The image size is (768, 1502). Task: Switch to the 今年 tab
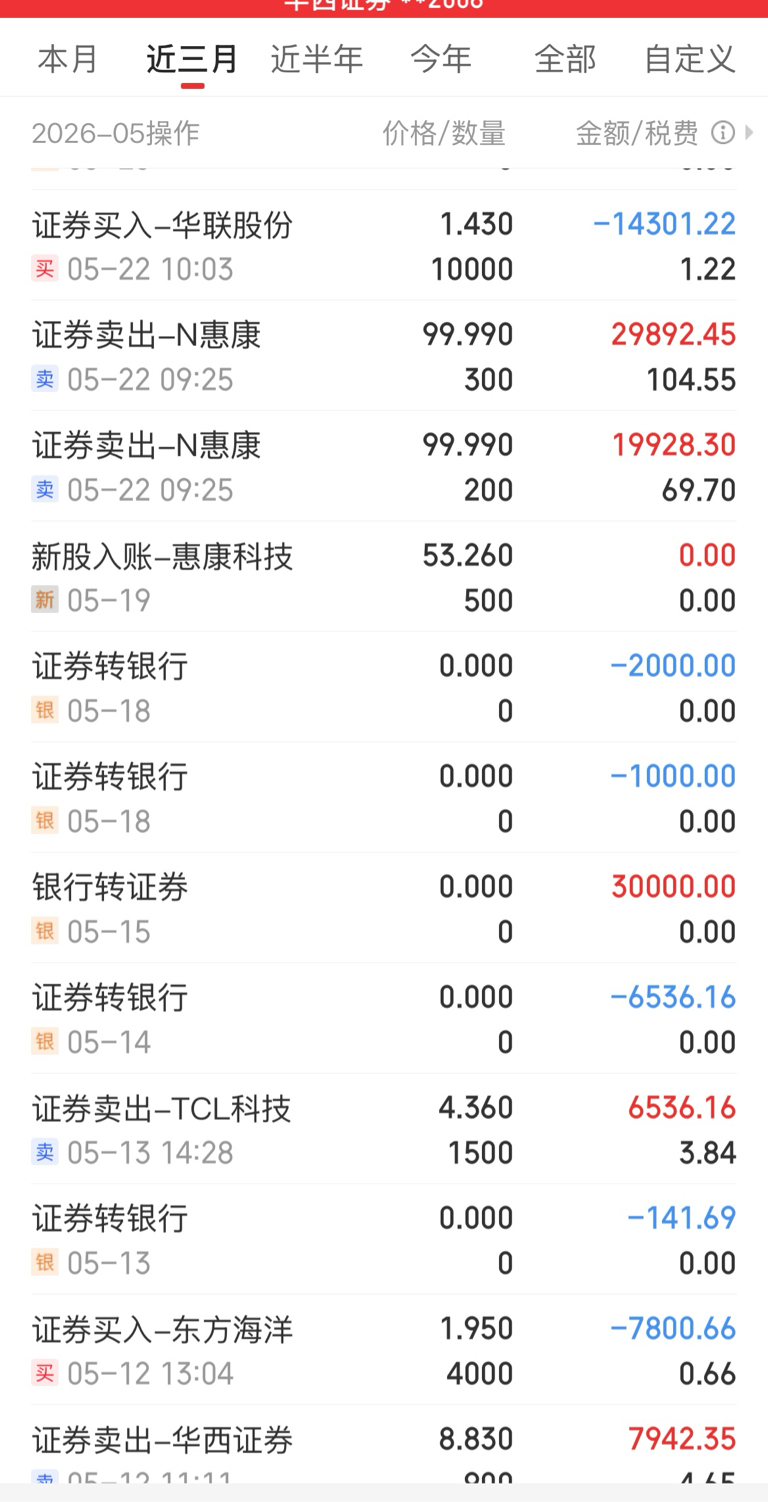click(x=441, y=59)
